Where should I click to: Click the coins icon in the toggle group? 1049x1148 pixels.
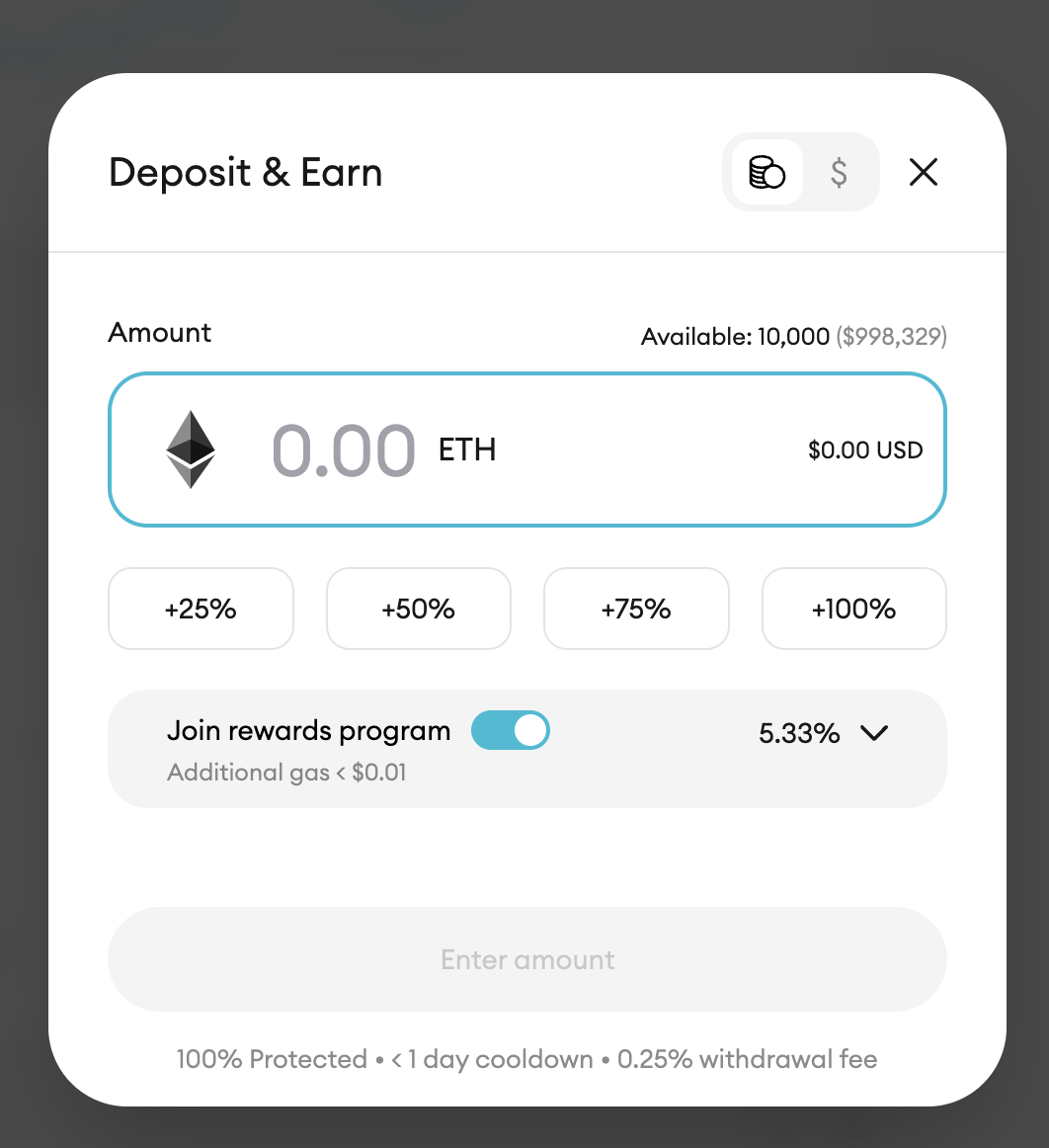pos(765,172)
